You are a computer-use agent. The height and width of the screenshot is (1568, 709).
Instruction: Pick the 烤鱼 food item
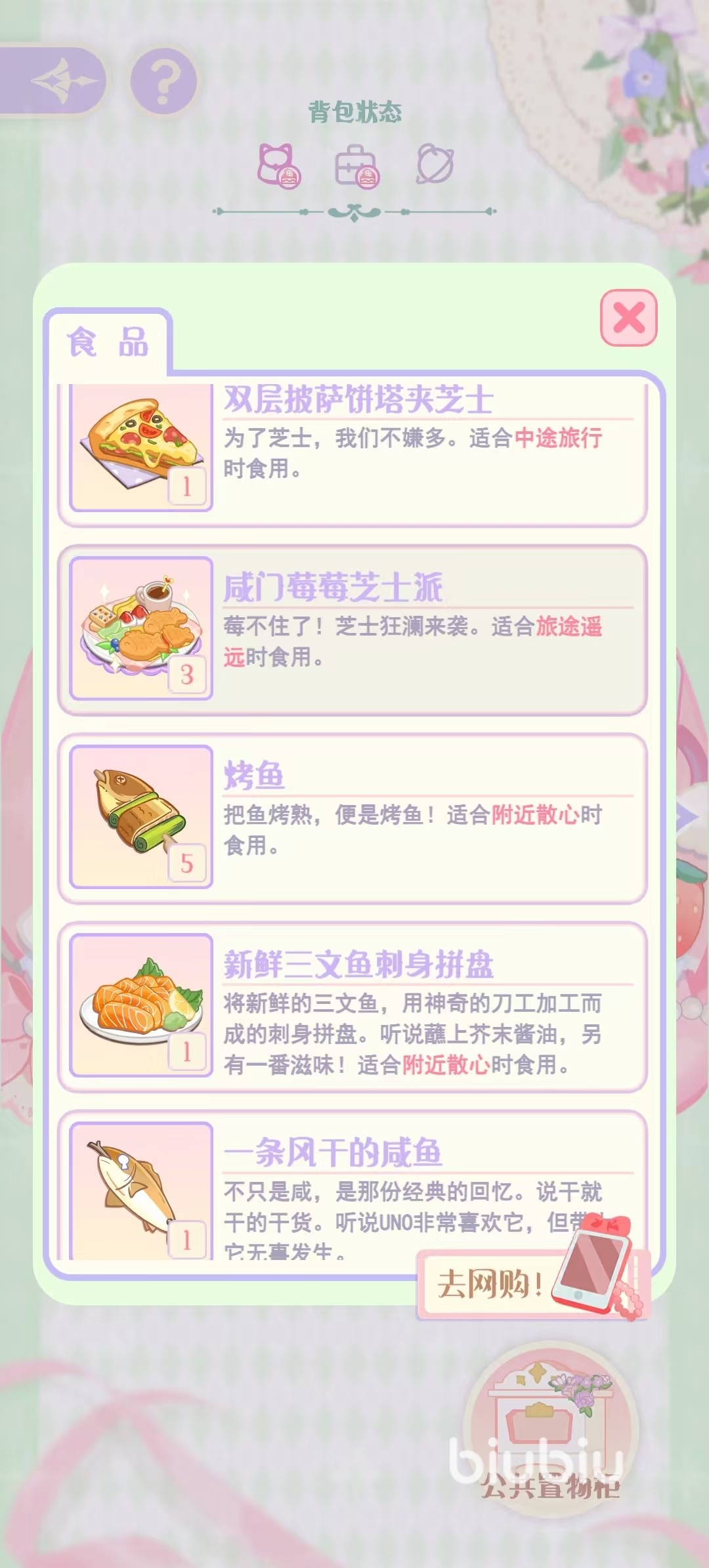tap(353, 818)
